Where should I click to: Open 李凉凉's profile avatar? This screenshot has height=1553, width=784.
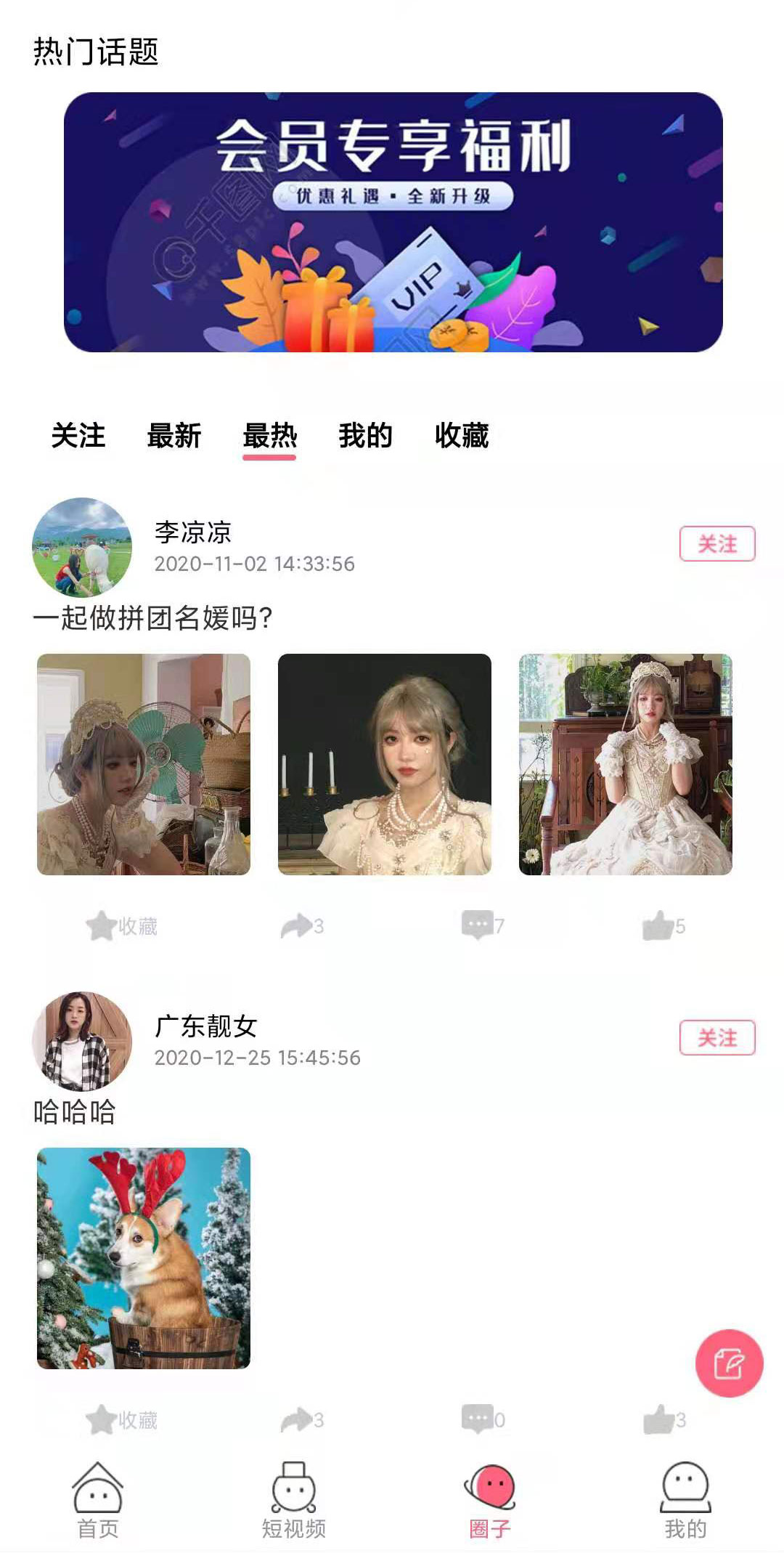pyautogui.click(x=82, y=547)
